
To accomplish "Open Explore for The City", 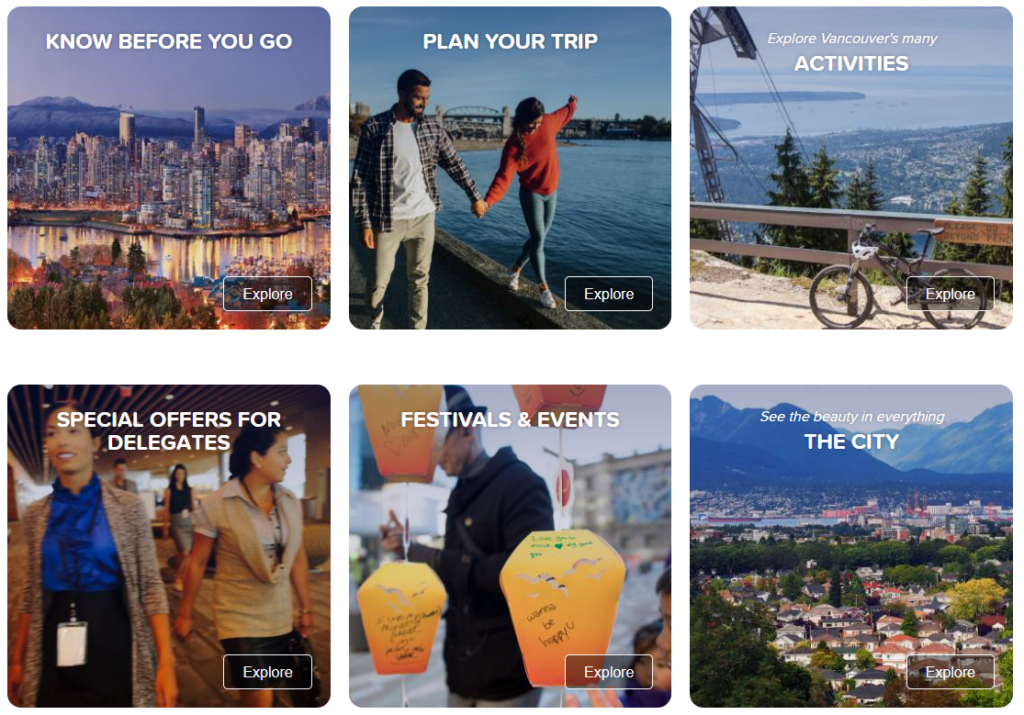I will click(949, 672).
